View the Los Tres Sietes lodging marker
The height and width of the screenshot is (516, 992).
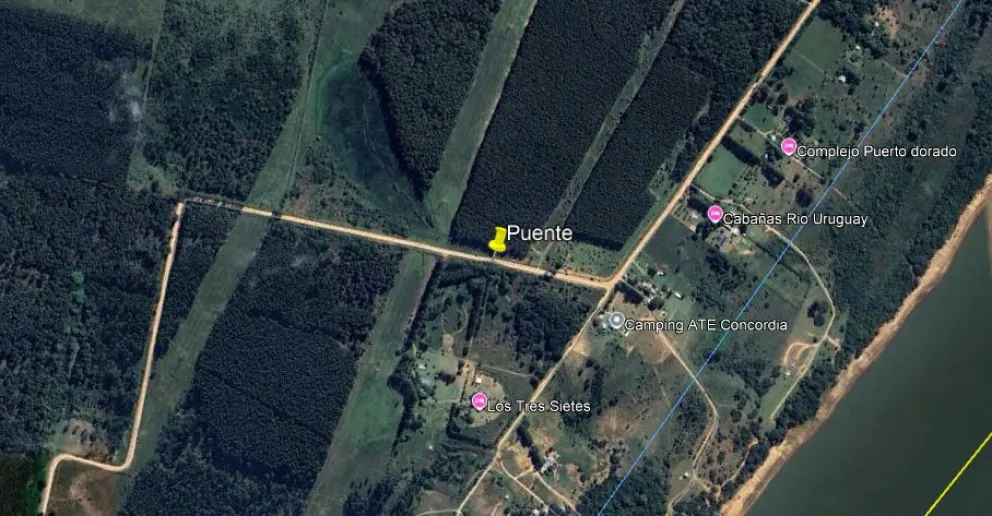[479, 401]
